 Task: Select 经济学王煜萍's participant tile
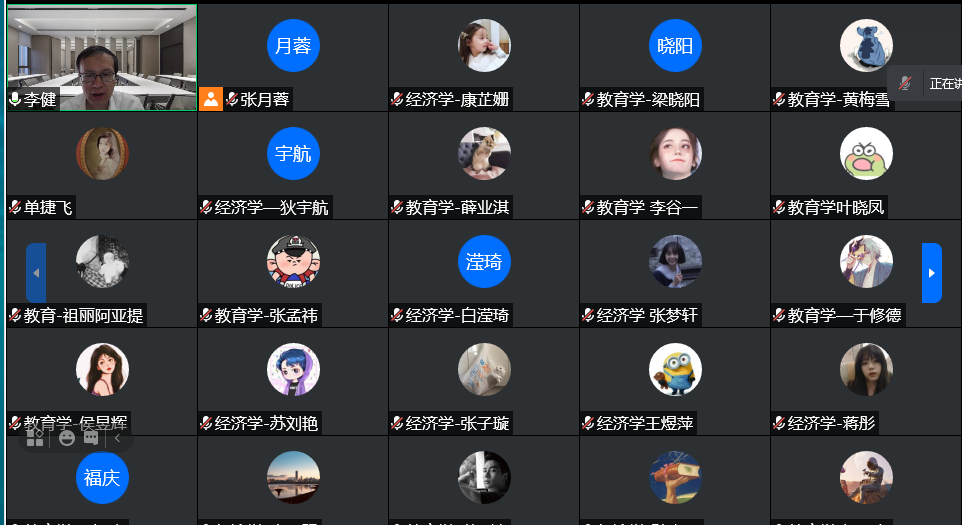(675, 379)
